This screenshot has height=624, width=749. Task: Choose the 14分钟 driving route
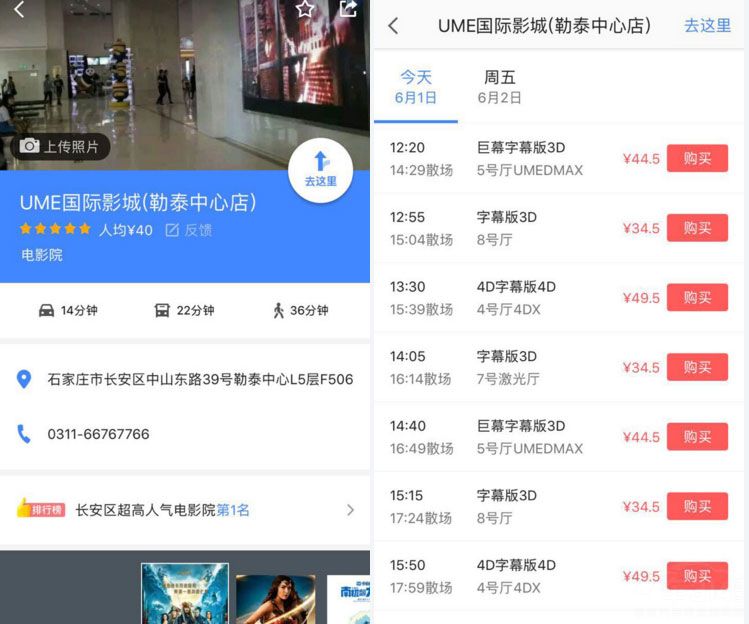pos(68,310)
